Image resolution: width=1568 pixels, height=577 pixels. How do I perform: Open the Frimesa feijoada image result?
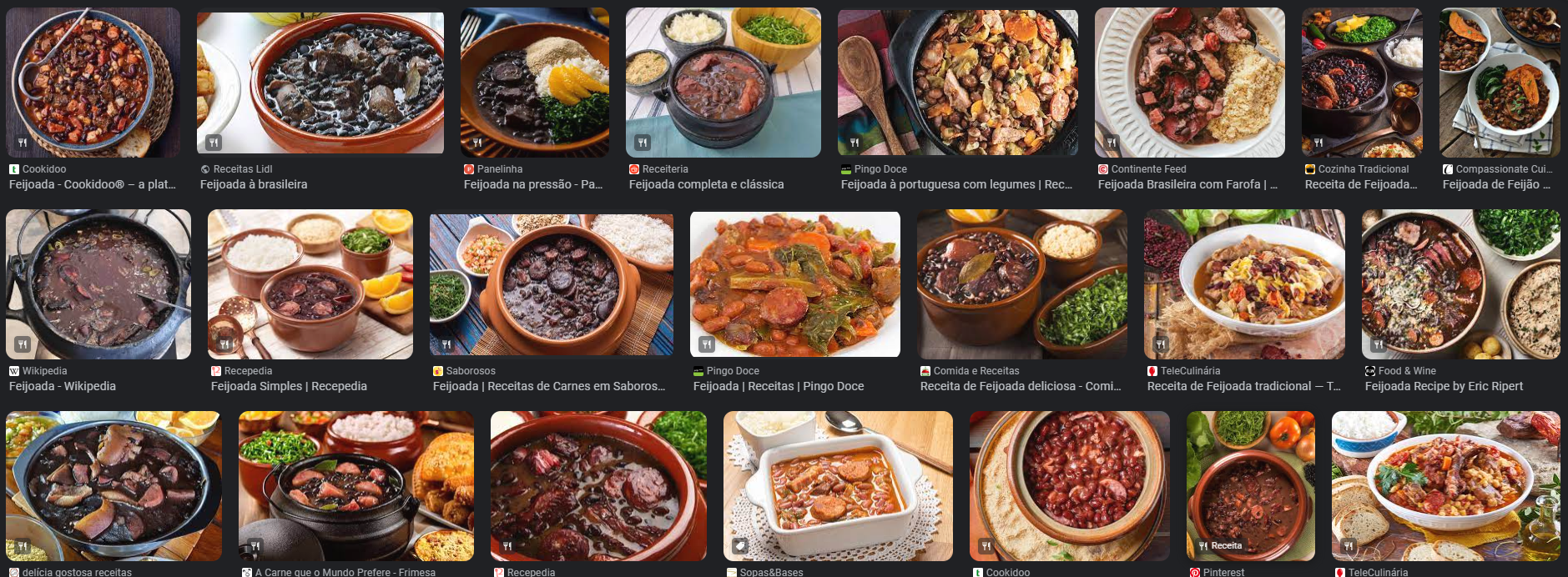355,485
